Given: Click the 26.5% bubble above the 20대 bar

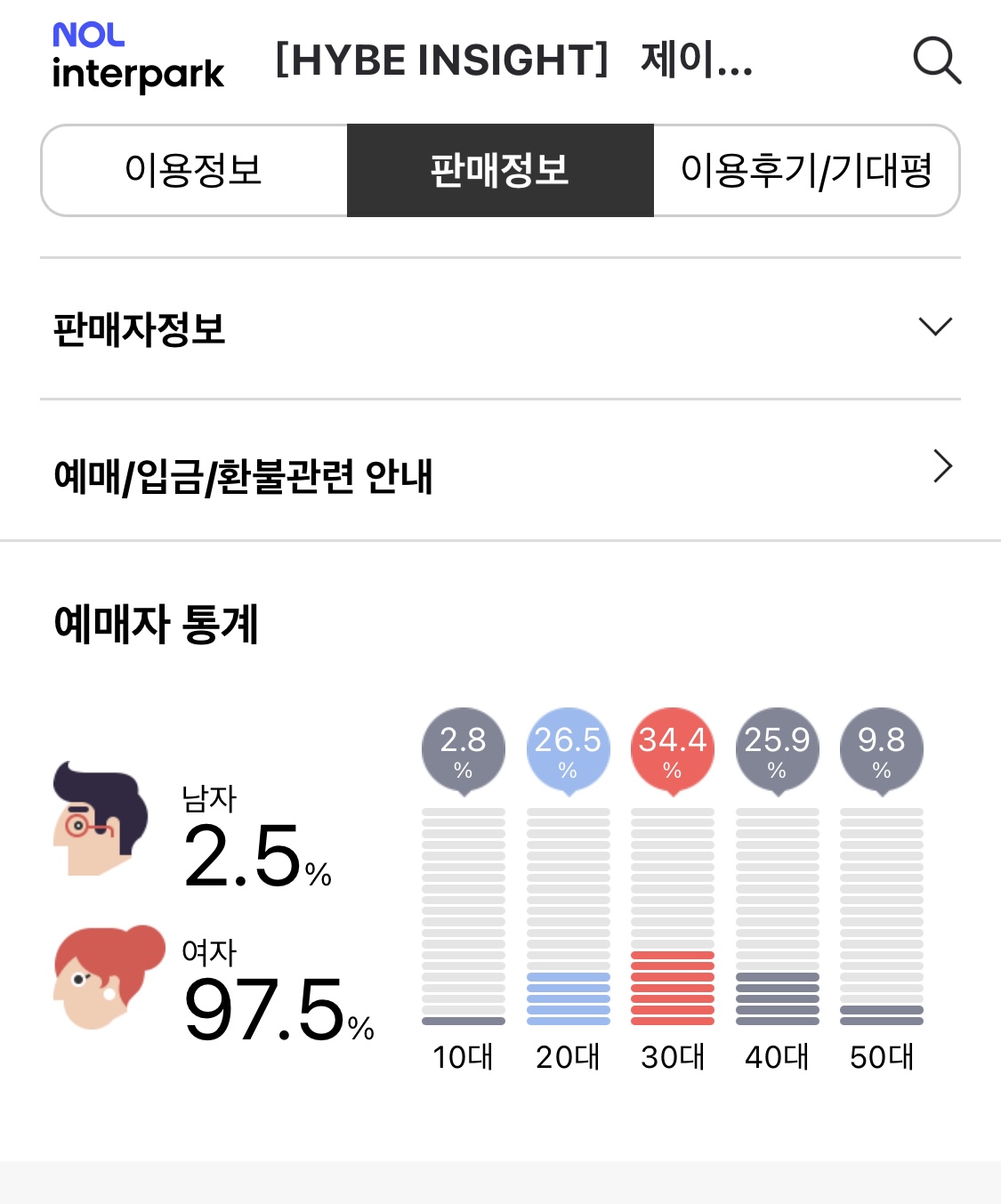Looking at the screenshot, I should point(568,747).
